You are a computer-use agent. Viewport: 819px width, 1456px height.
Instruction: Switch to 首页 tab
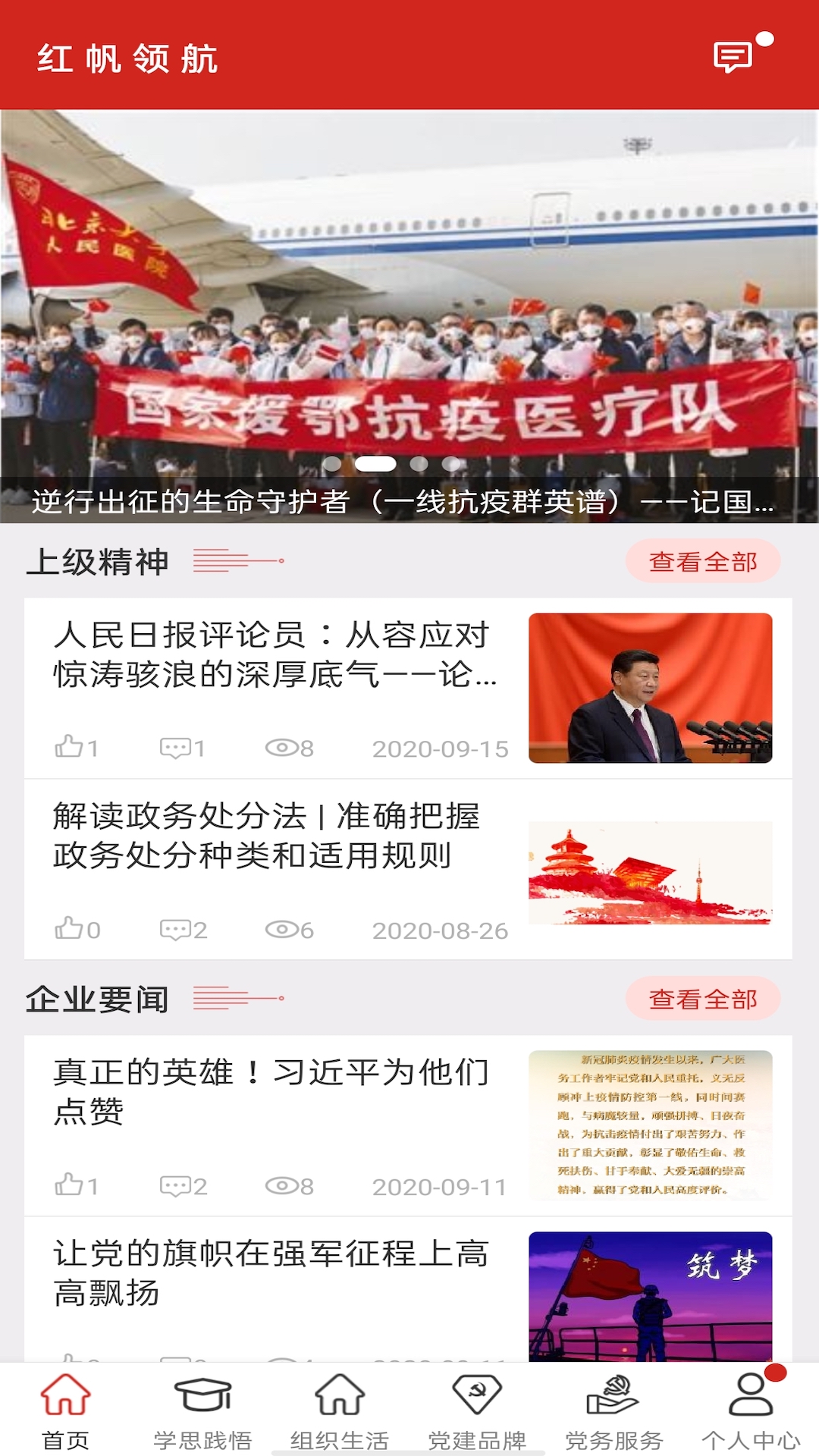click(65, 1410)
